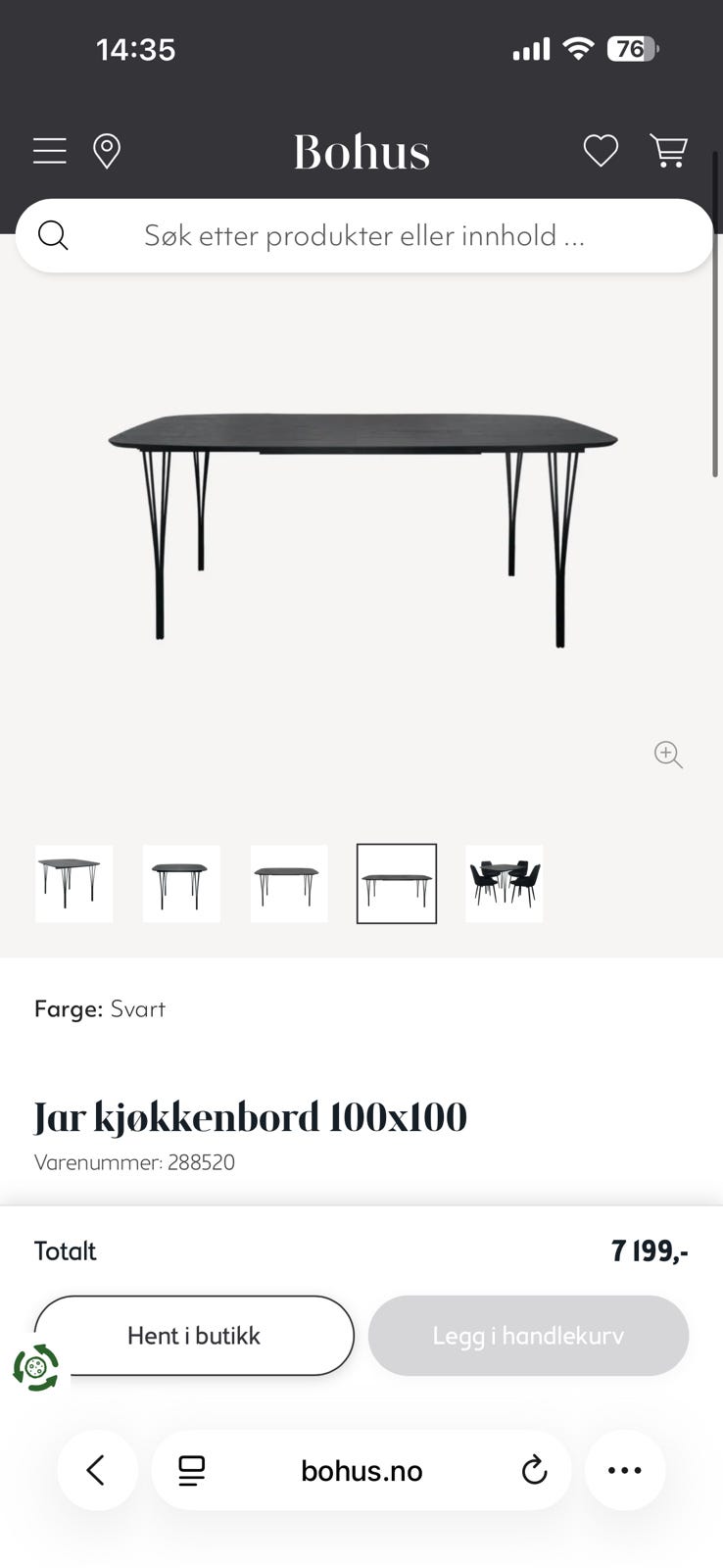Go back in the browser
The image size is (723, 1568).
pyautogui.click(x=97, y=1470)
